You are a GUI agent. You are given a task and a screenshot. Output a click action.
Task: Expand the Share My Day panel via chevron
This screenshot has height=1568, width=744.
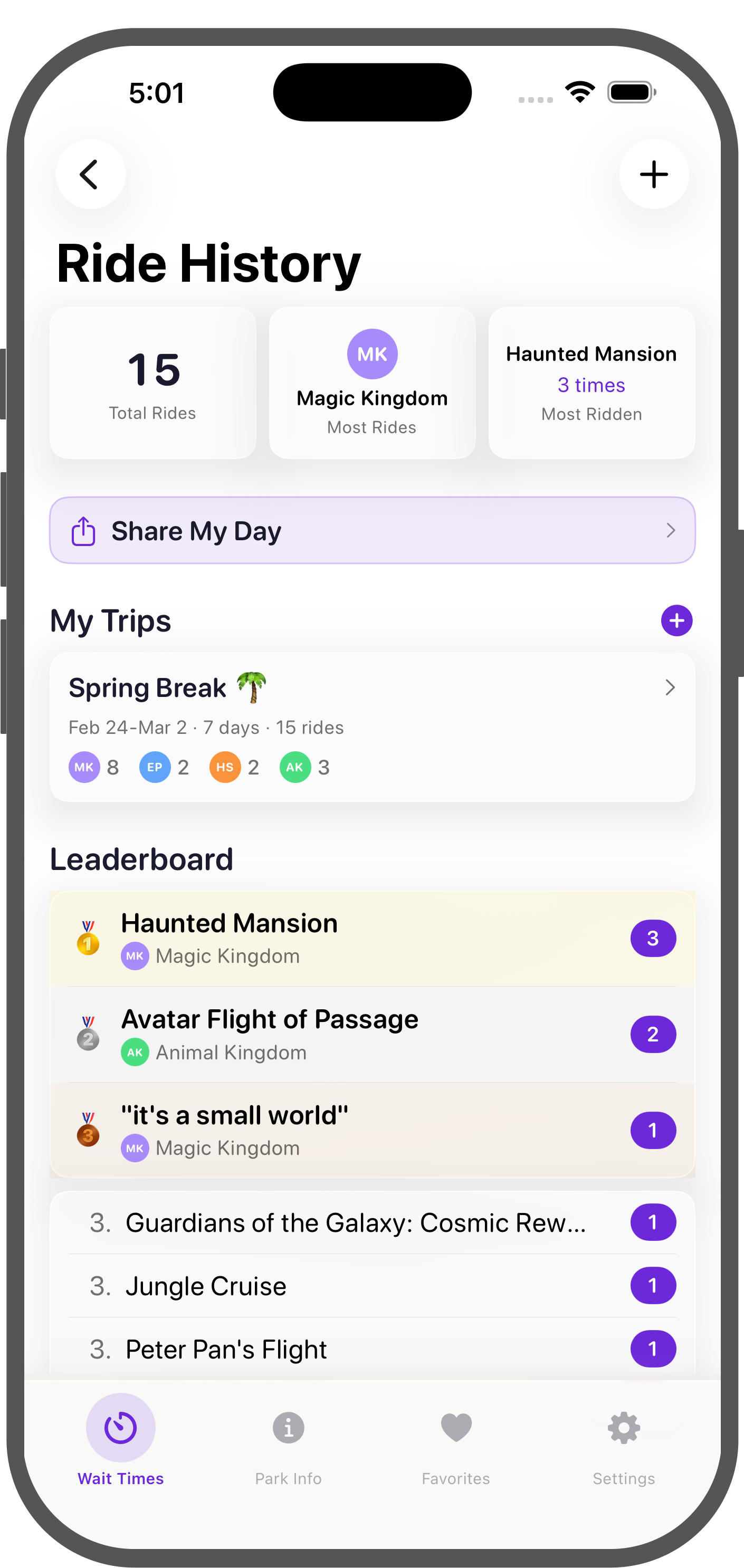(x=670, y=530)
